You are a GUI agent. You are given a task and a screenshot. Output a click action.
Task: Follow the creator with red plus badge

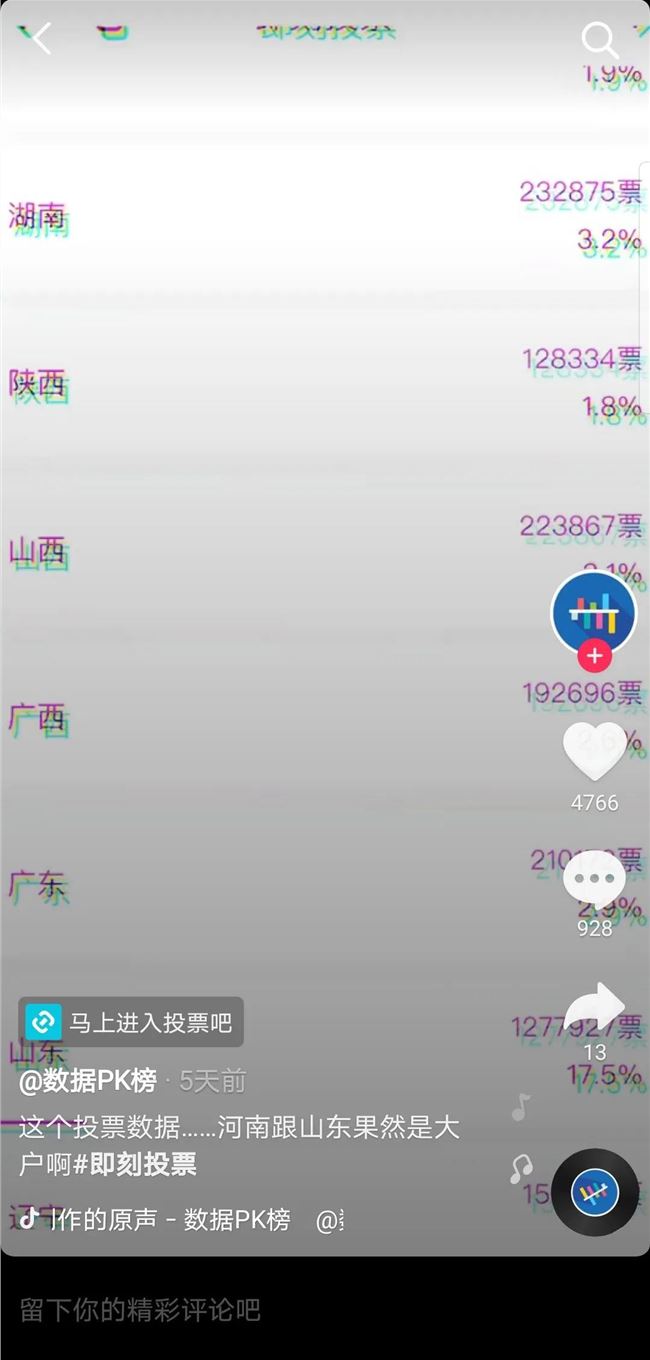[x=594, y=656]
